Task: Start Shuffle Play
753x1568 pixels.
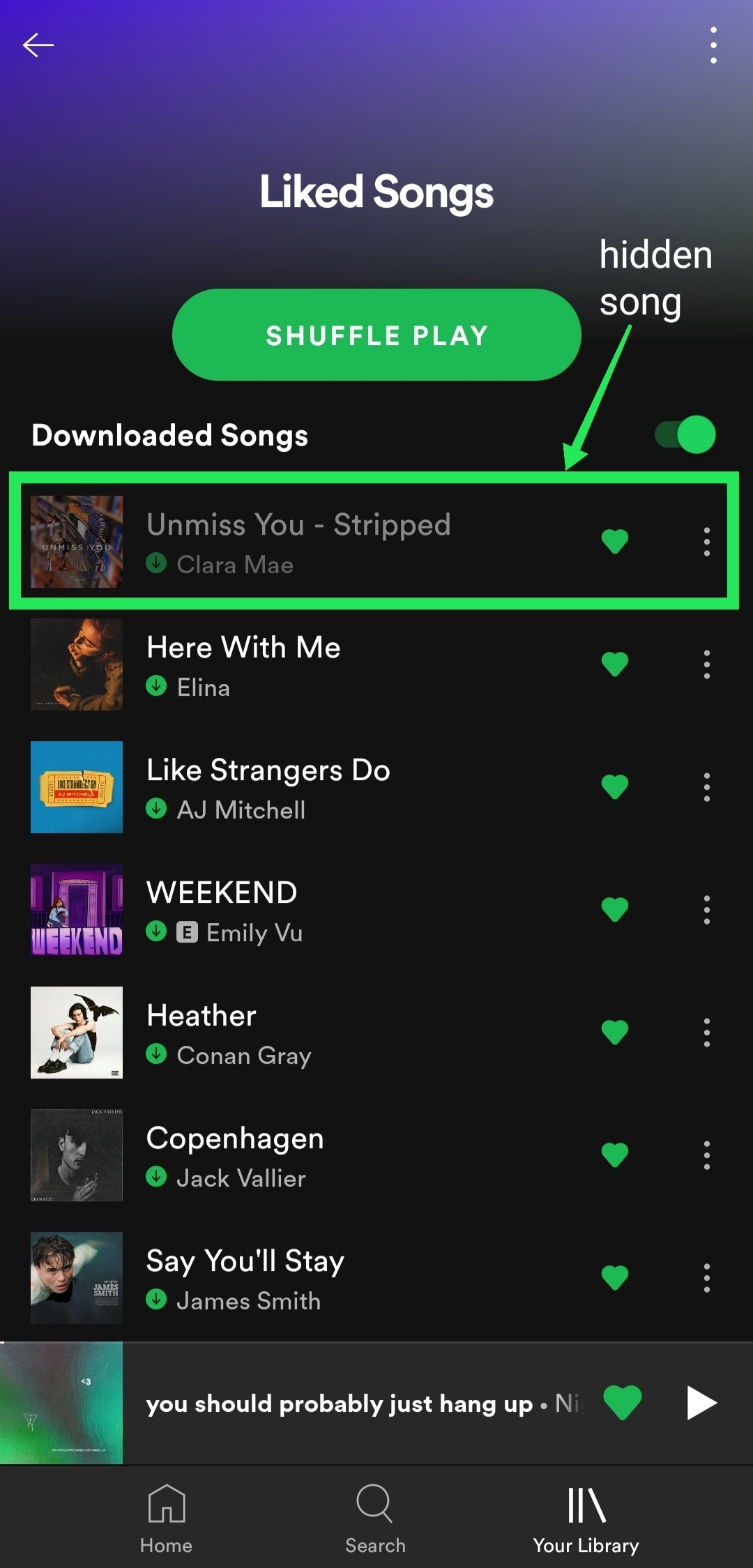Action: pyautogui.click(x=376, y=335)
